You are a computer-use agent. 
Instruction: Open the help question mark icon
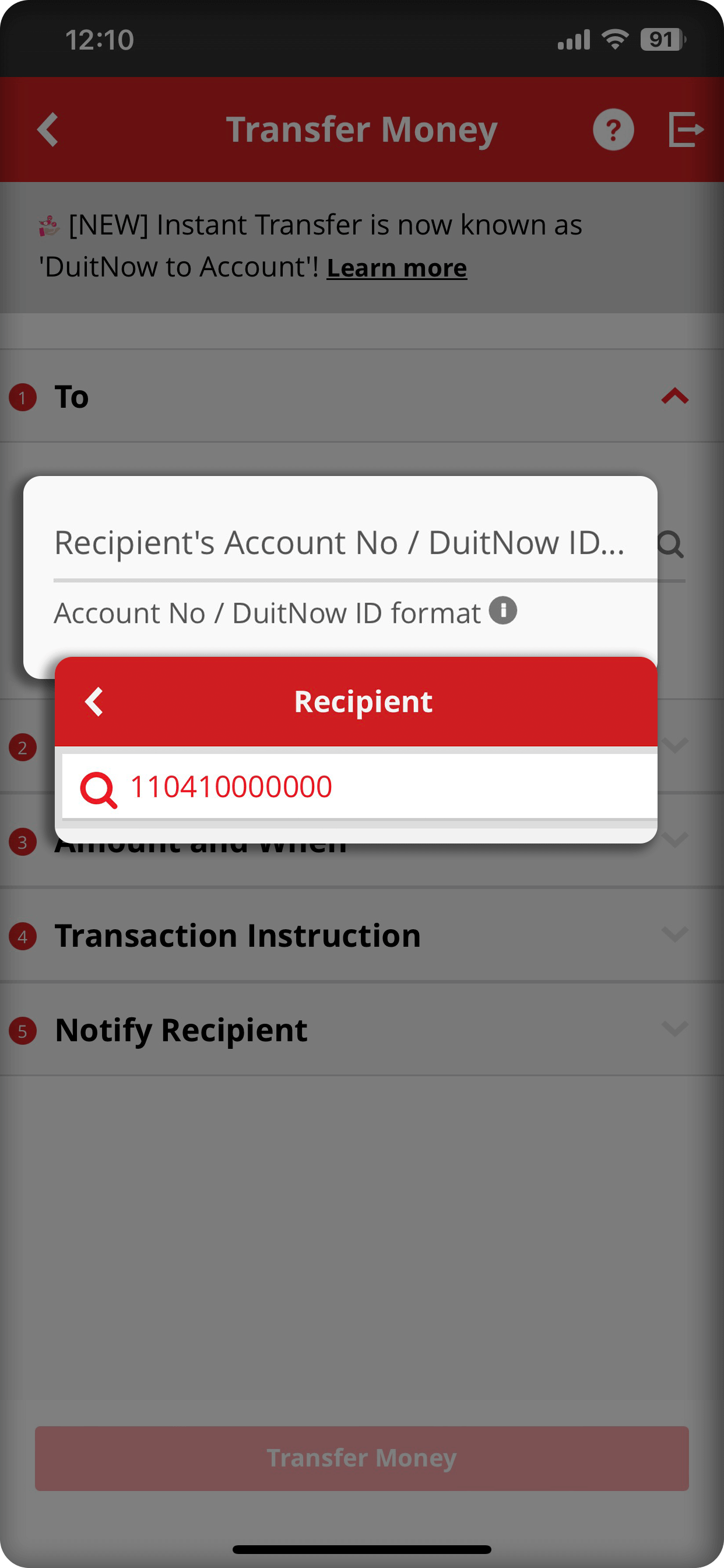click(x=613, y=129)
